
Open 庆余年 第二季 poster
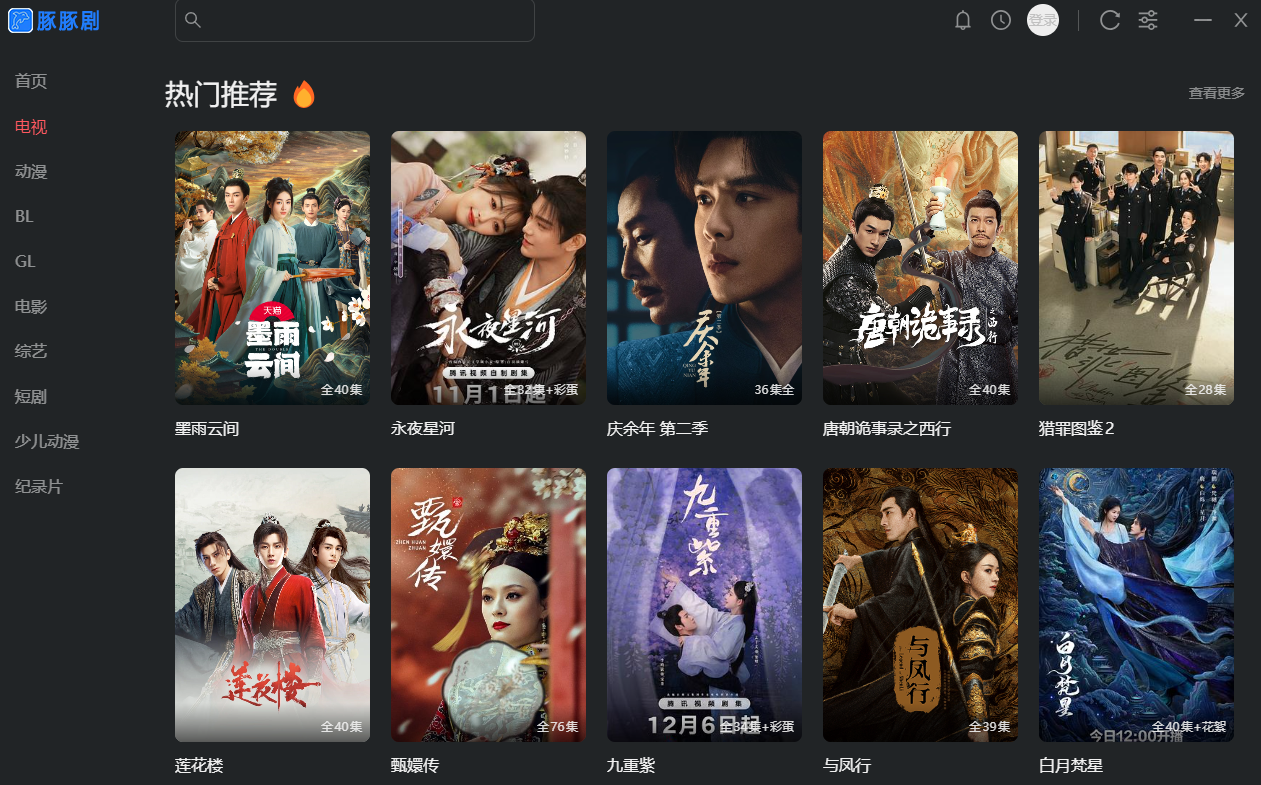pyautogui.click(x=704, y=268)
